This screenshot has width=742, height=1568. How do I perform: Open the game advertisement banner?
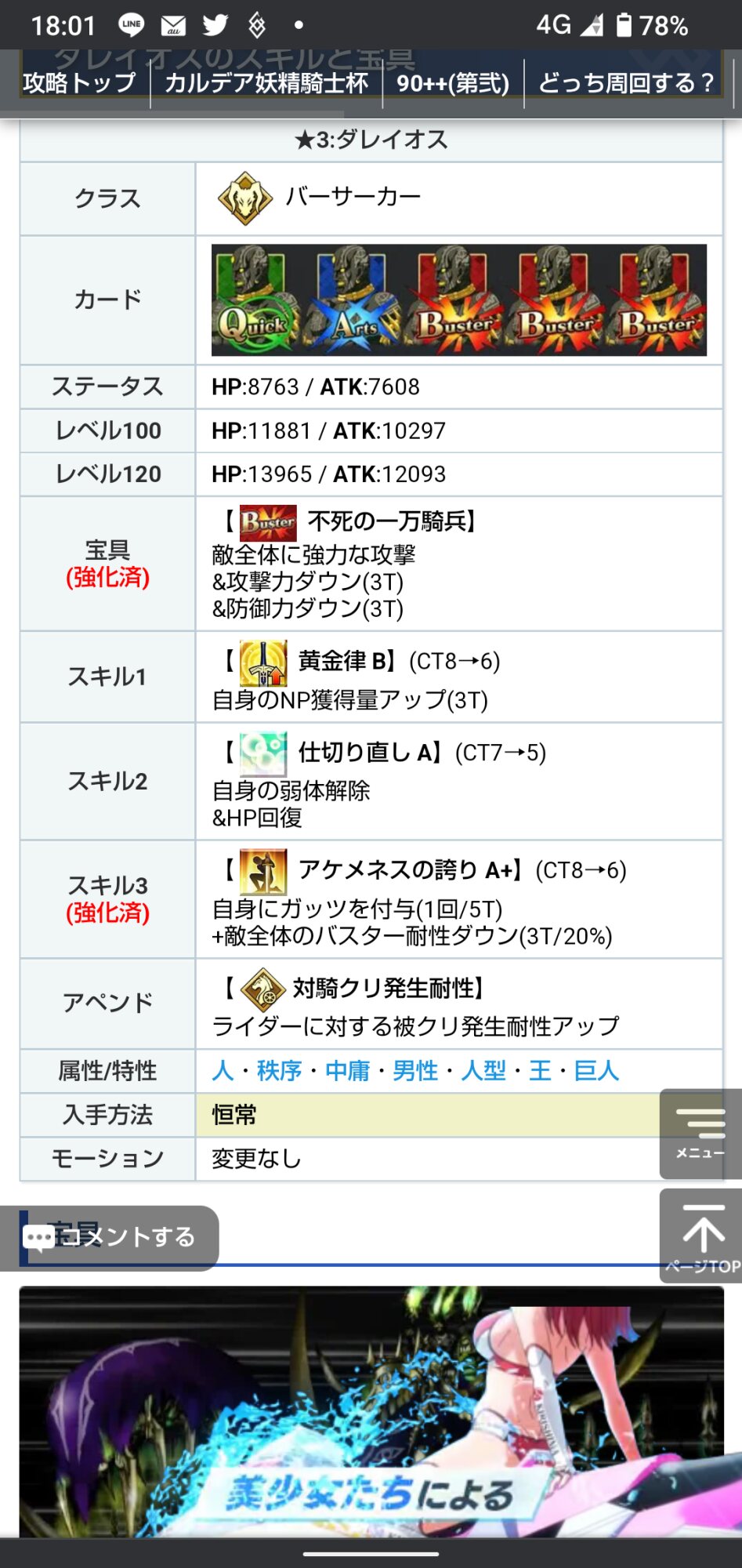[x=371, y=1410]
